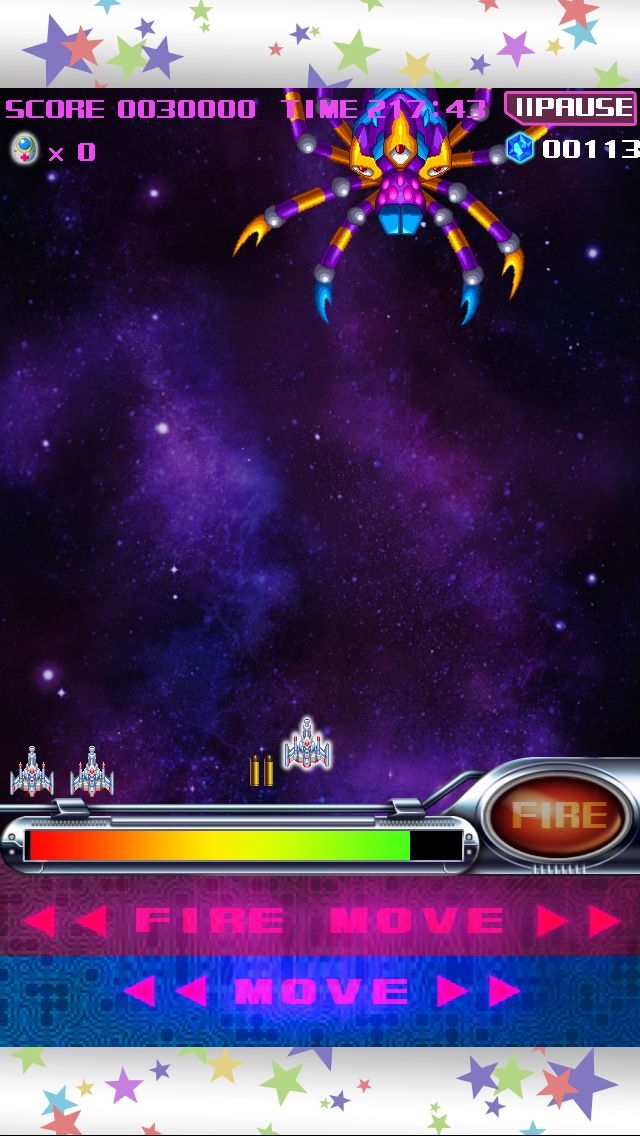Pause the game
Viewport: 640px width, 1136px height.
[570, 108]
